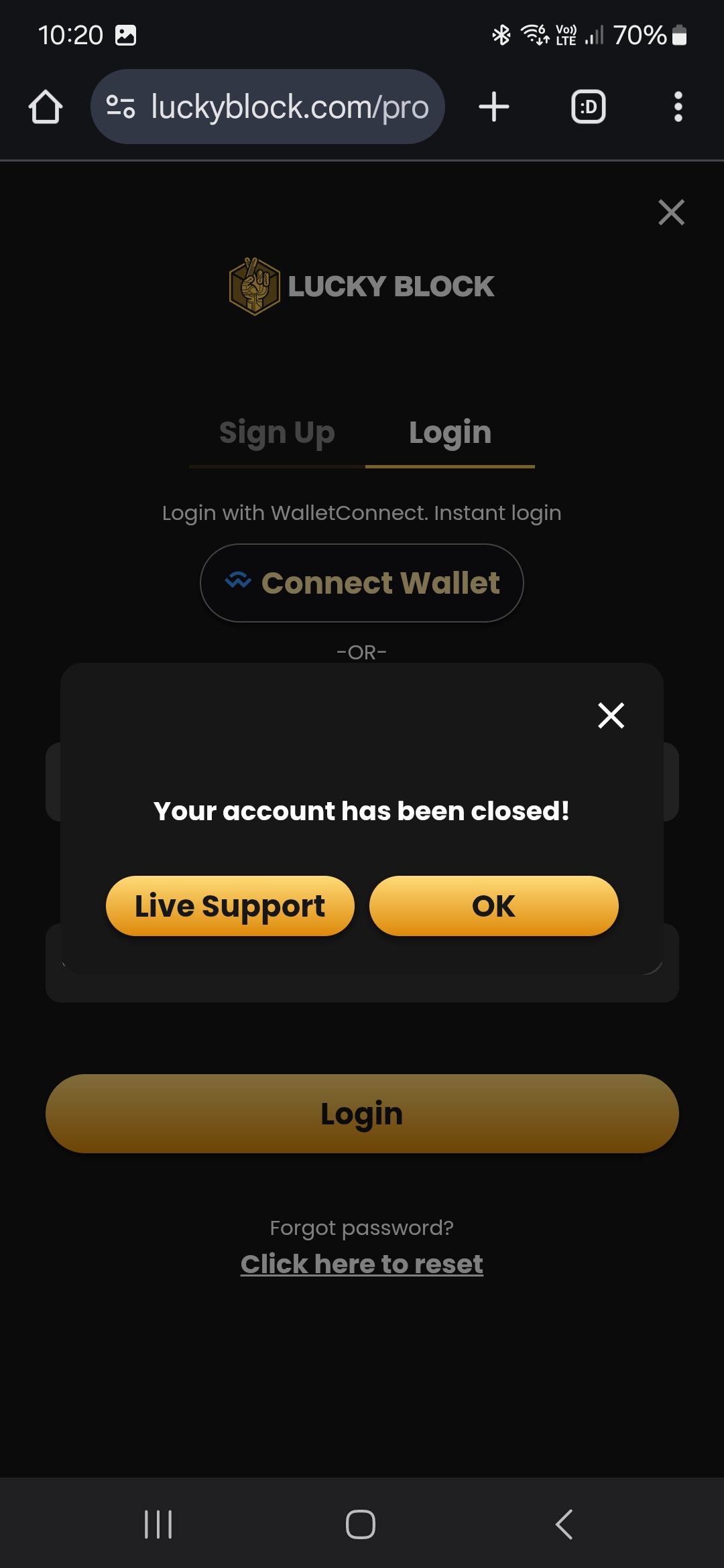Close the Lucky Block login page
Screen dimensions: 724x1568
click(x=671, y=212)
